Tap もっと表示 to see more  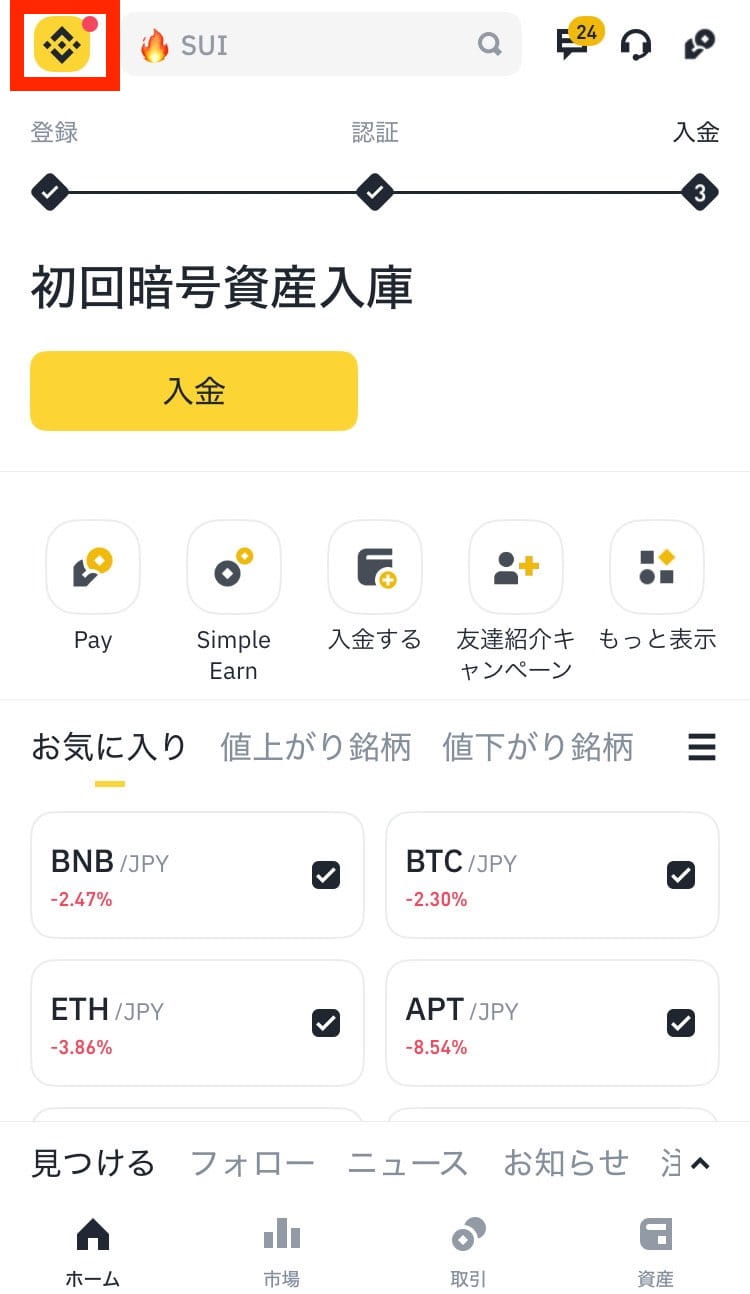(x=657, y=587)
